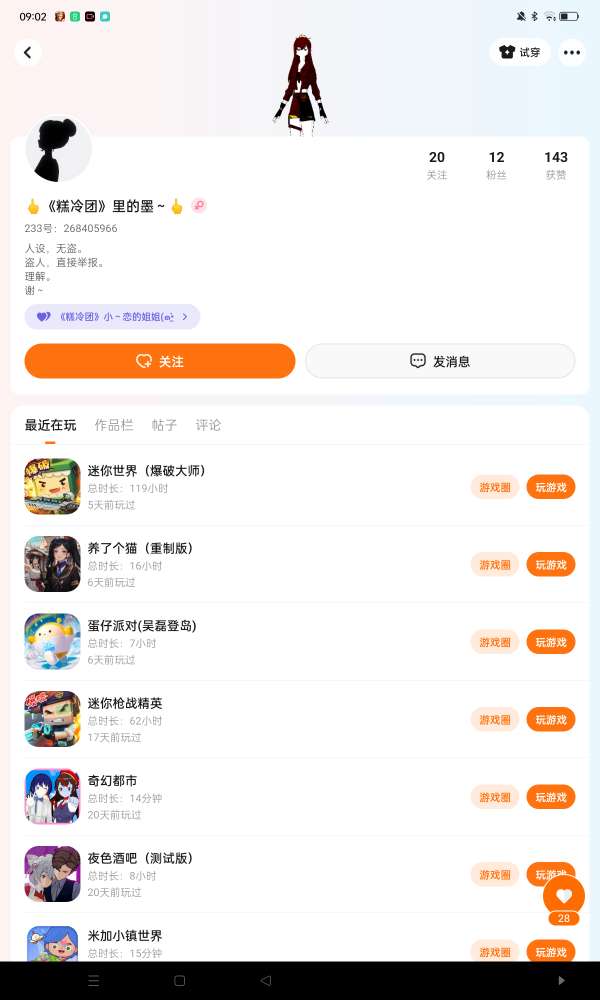600x1000 pixels.
Task: Follow this user with 关注 button
Action: [160, 361]
